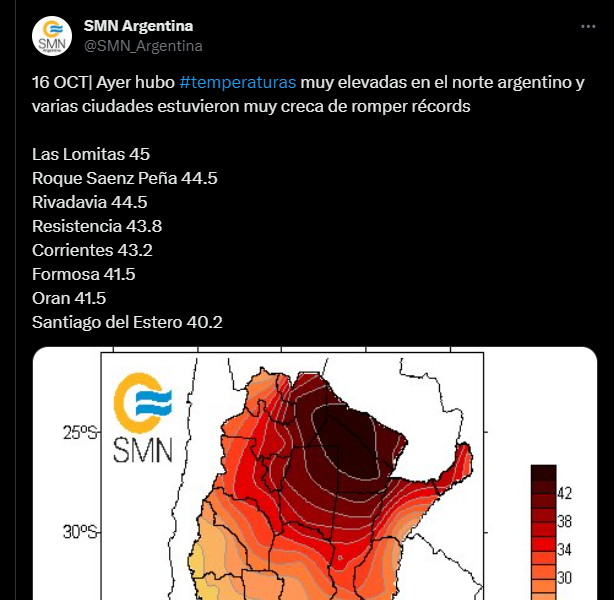
Task: Open the #temperaturas hashtag
Action: click(x=237, y=82)
